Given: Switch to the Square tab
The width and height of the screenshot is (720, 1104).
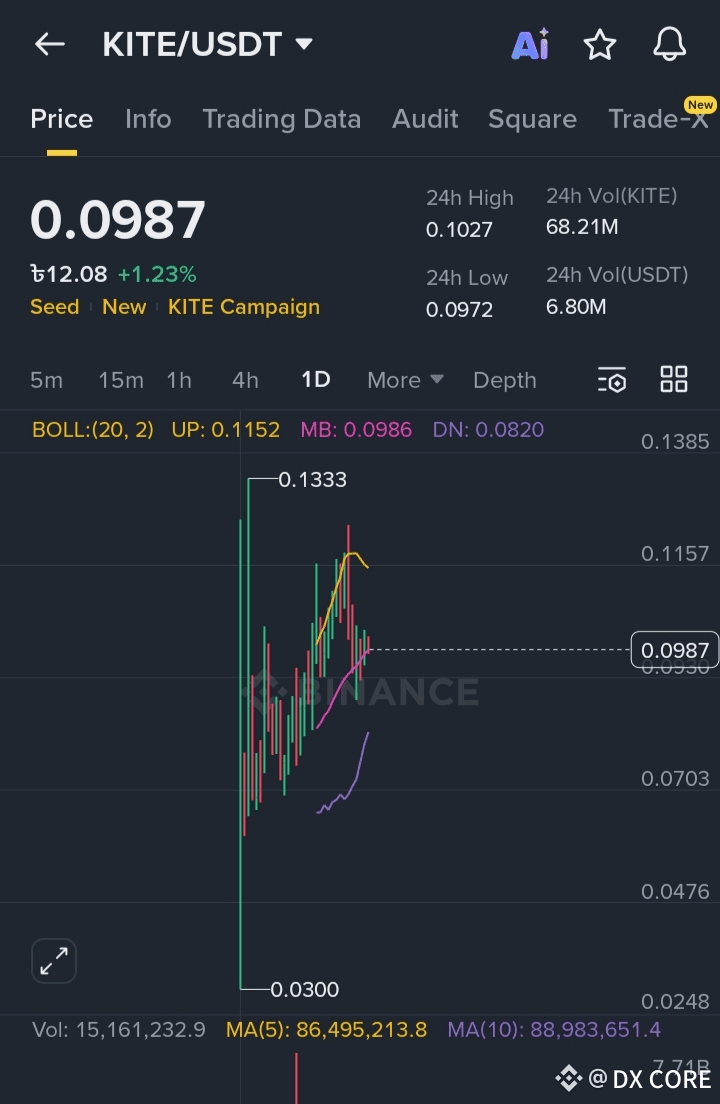Looking at the screenshot, I should click(532, 119).
